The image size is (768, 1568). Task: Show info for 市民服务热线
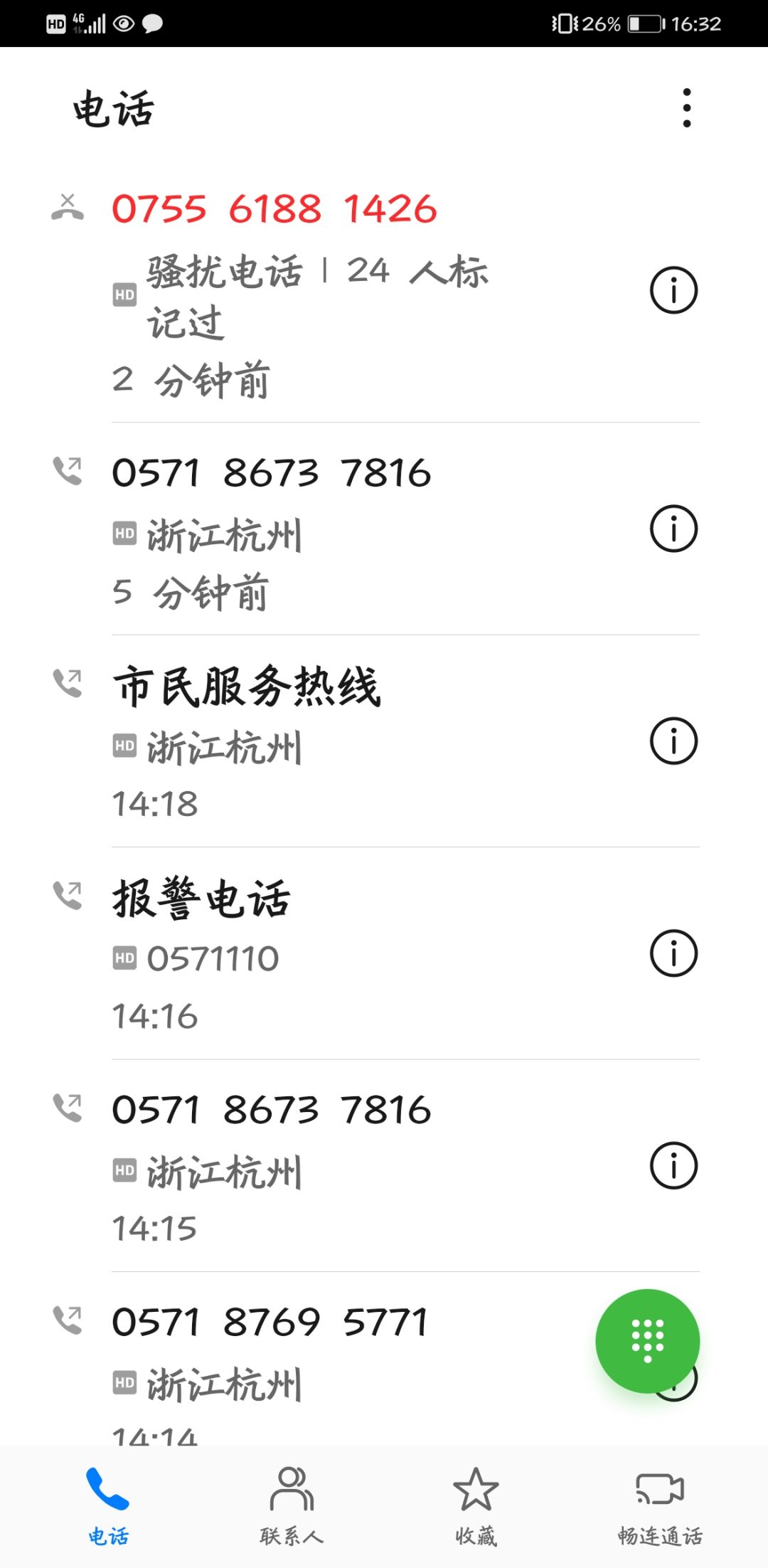coord(673,741)
